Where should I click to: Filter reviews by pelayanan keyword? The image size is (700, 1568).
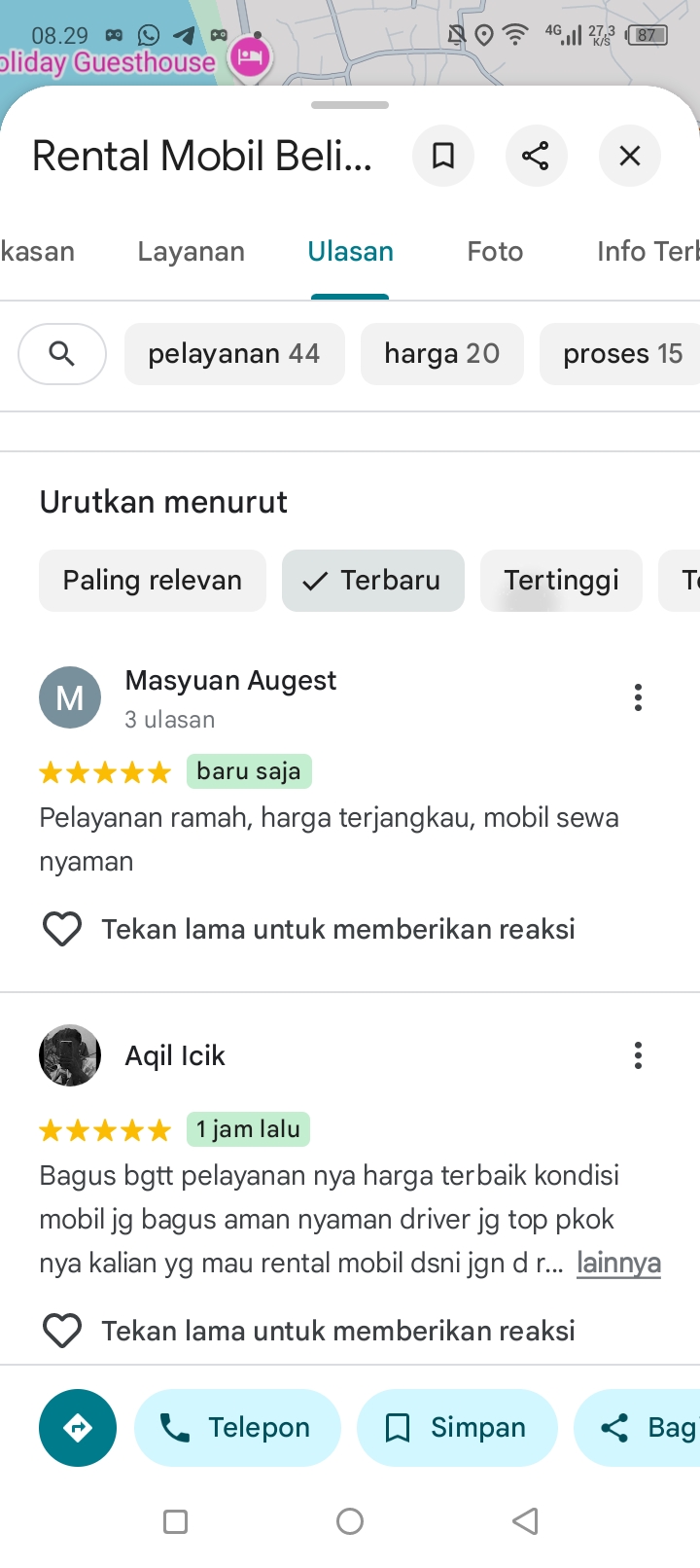point(234,354)
